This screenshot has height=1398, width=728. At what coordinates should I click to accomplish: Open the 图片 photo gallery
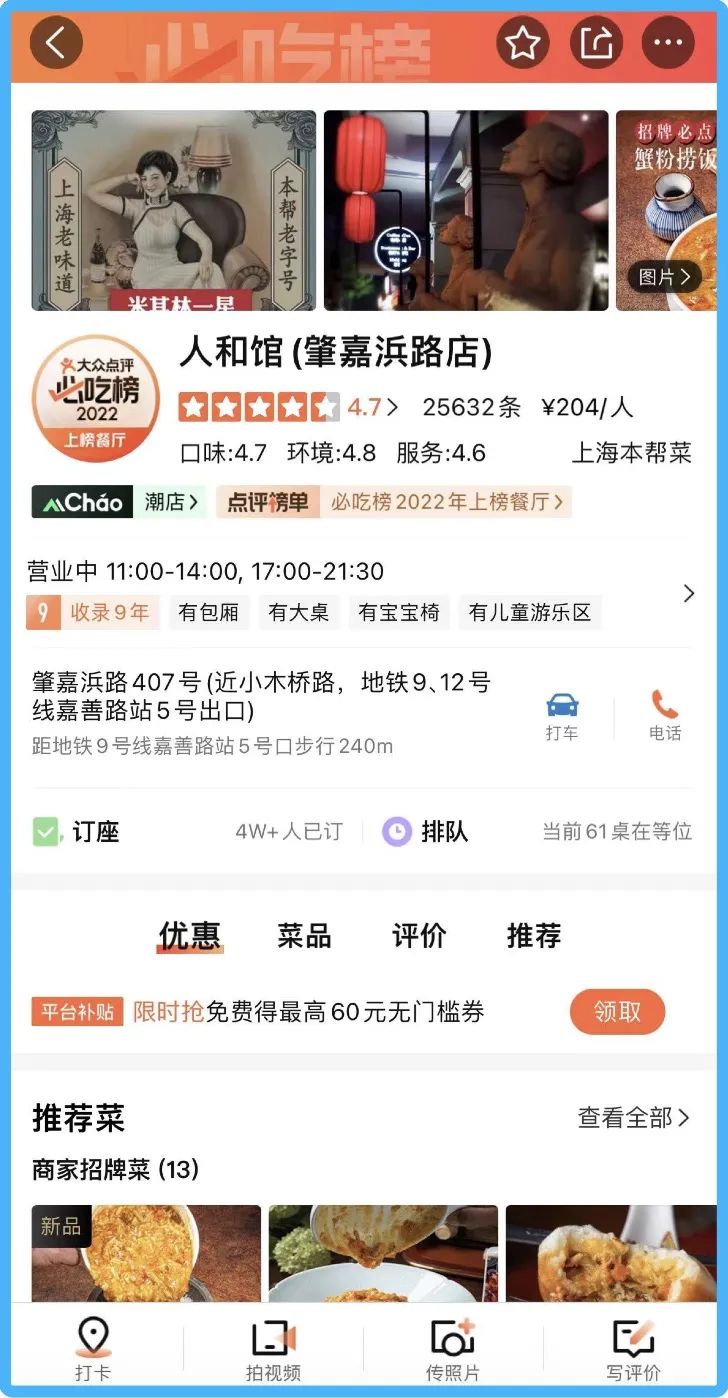click(665, 276)
